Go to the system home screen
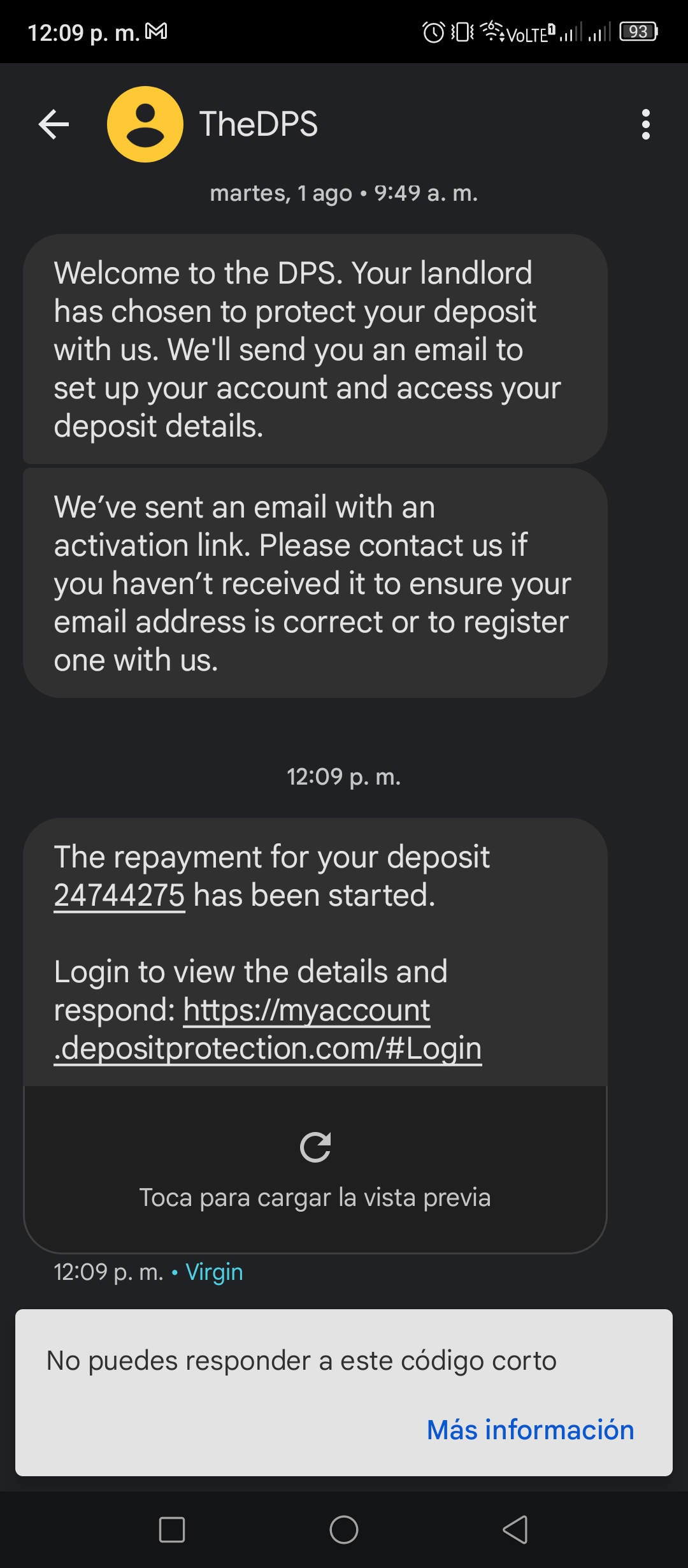 tap(344, 1530)
